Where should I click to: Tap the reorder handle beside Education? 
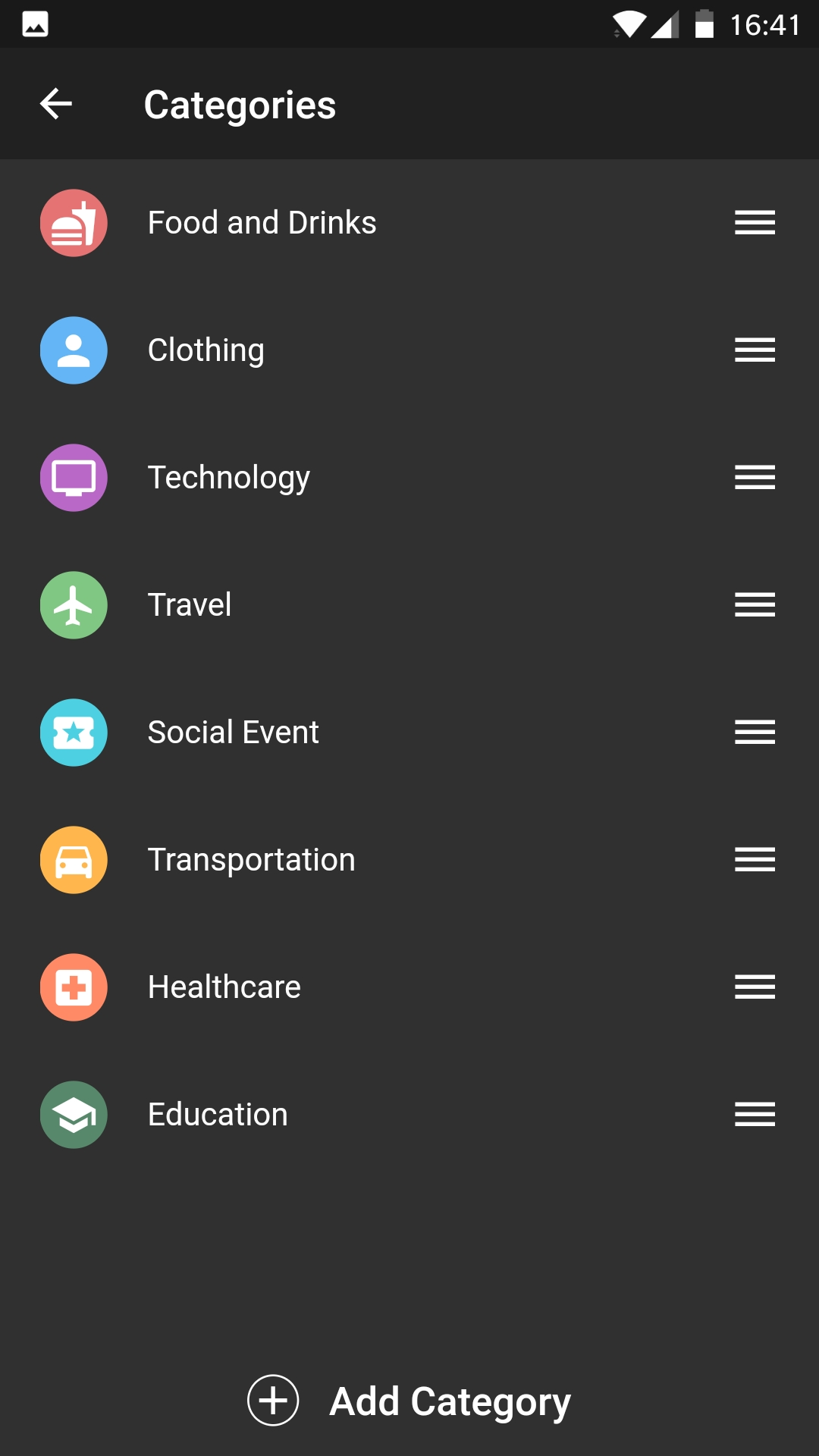[755, 1115]
